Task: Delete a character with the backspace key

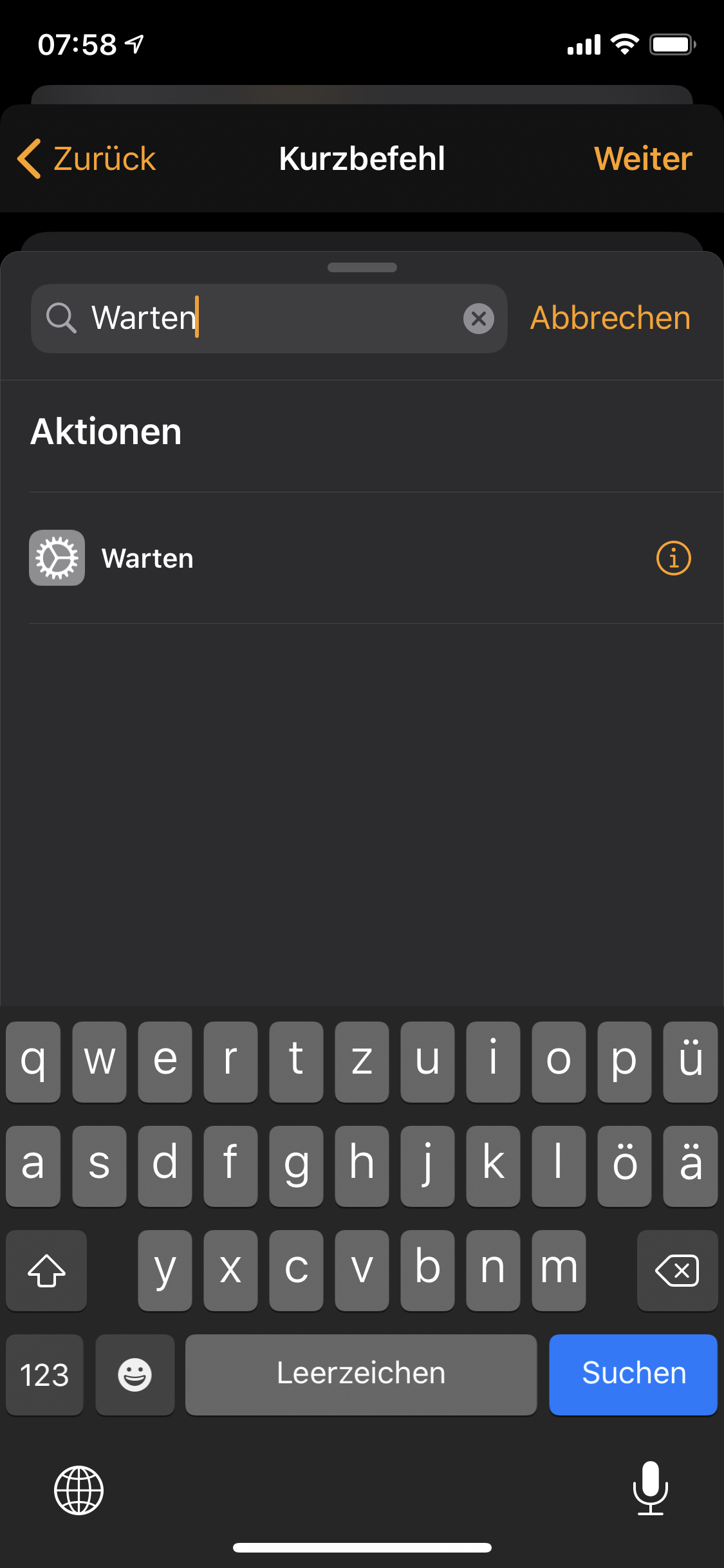Action: tap(677, 1271)
